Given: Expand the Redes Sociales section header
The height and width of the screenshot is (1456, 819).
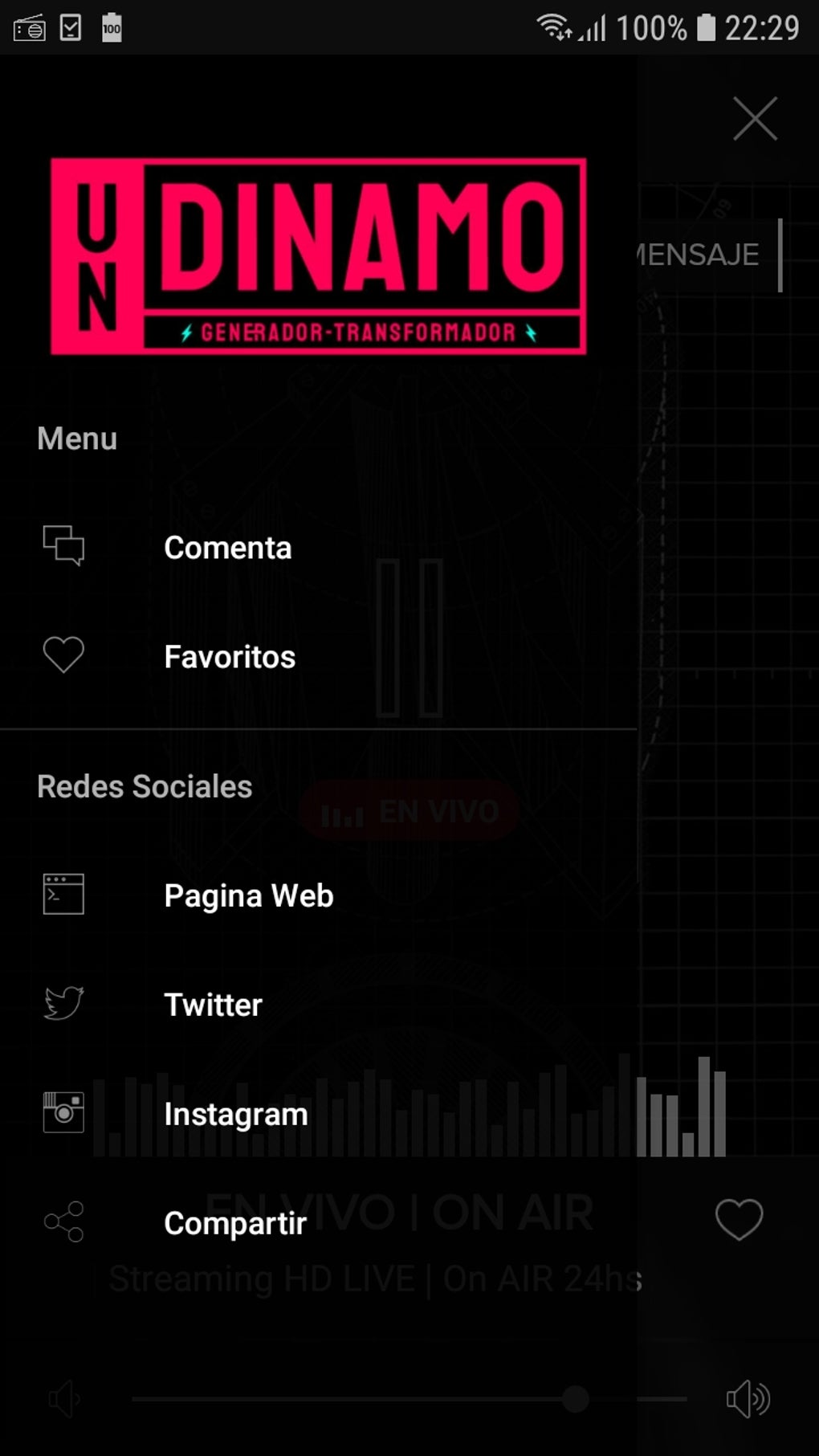Looking at the screenshot, I should coord(144,786).
